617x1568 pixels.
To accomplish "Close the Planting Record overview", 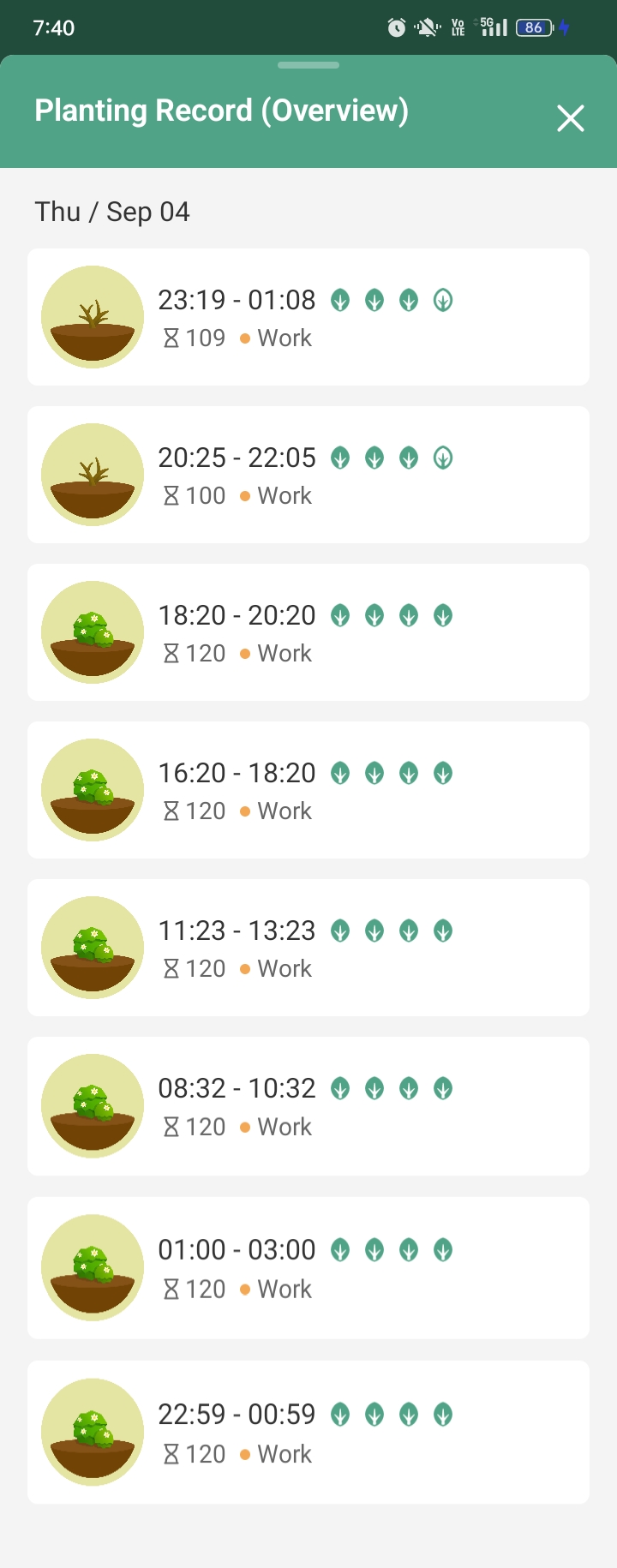I will pos(570,118).
